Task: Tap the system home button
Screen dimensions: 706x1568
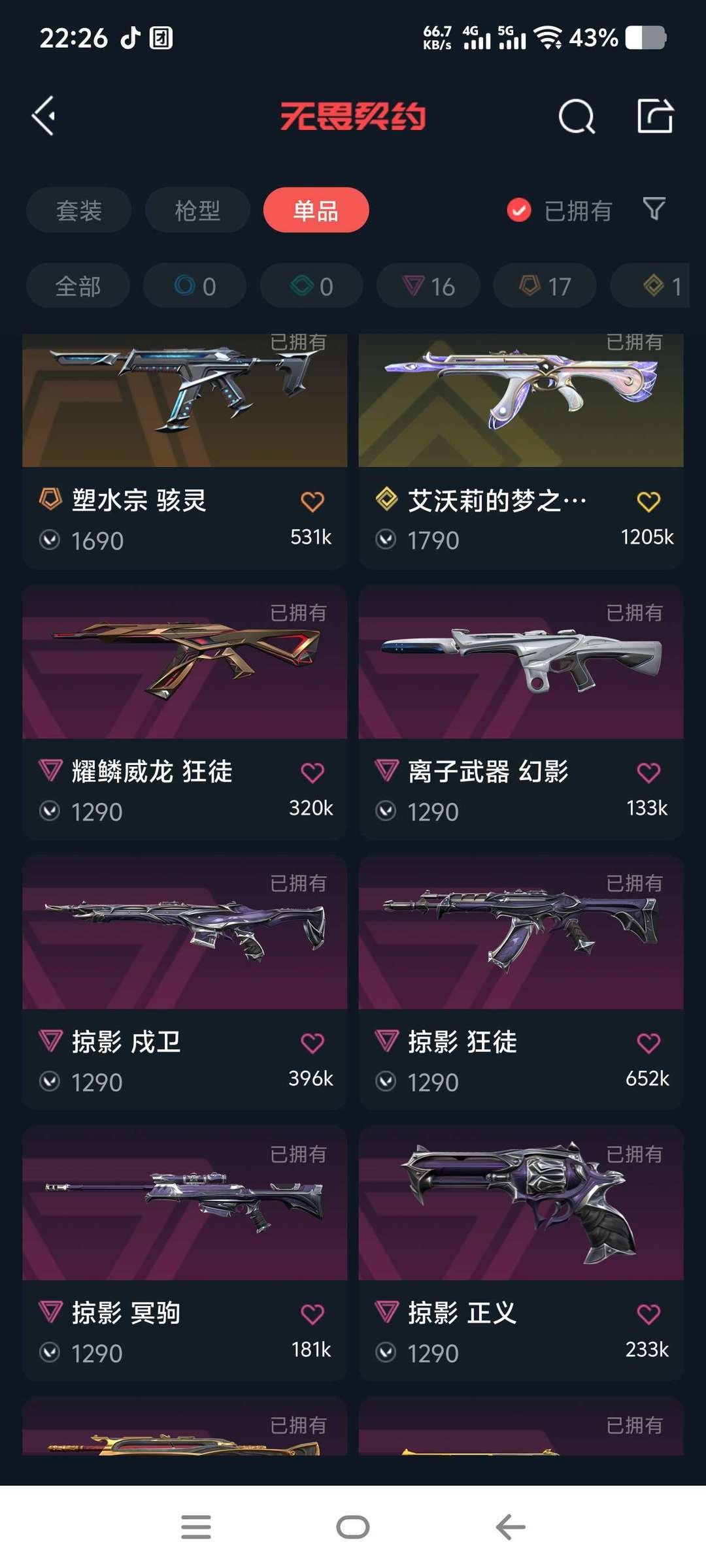Action: [x=353, y=1527]
